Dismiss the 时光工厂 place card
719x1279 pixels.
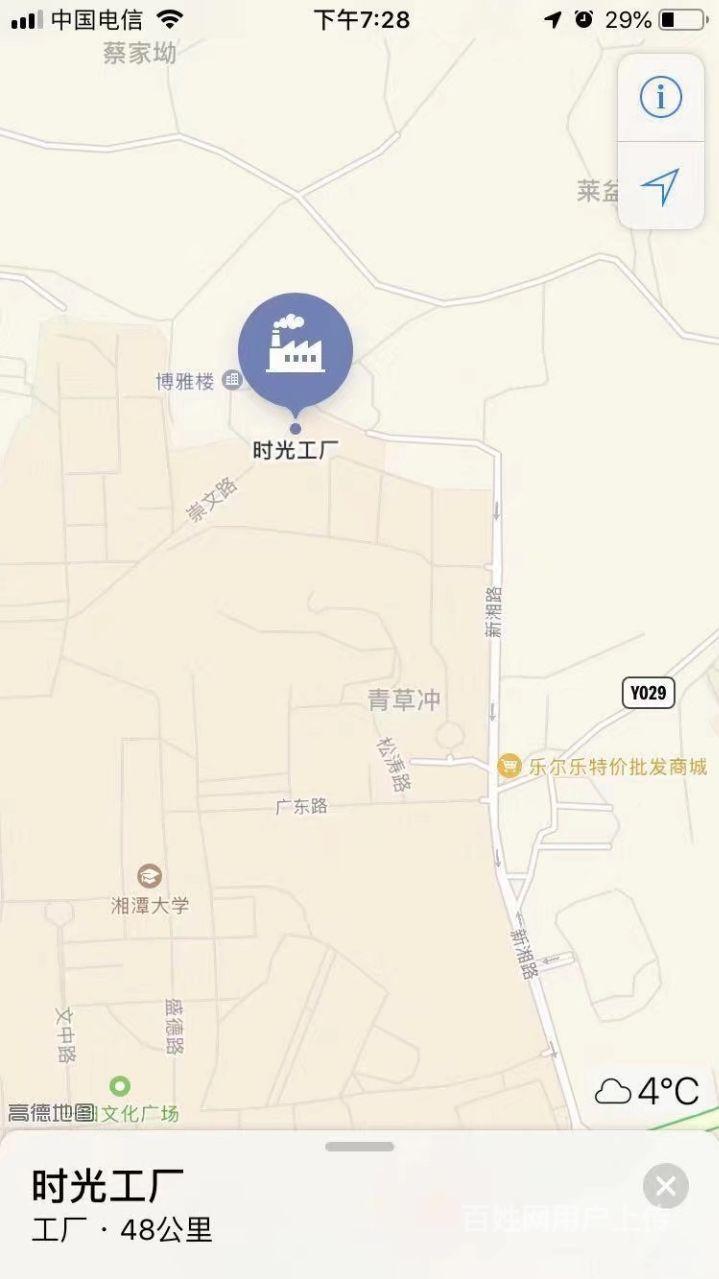click(665, 1187)
